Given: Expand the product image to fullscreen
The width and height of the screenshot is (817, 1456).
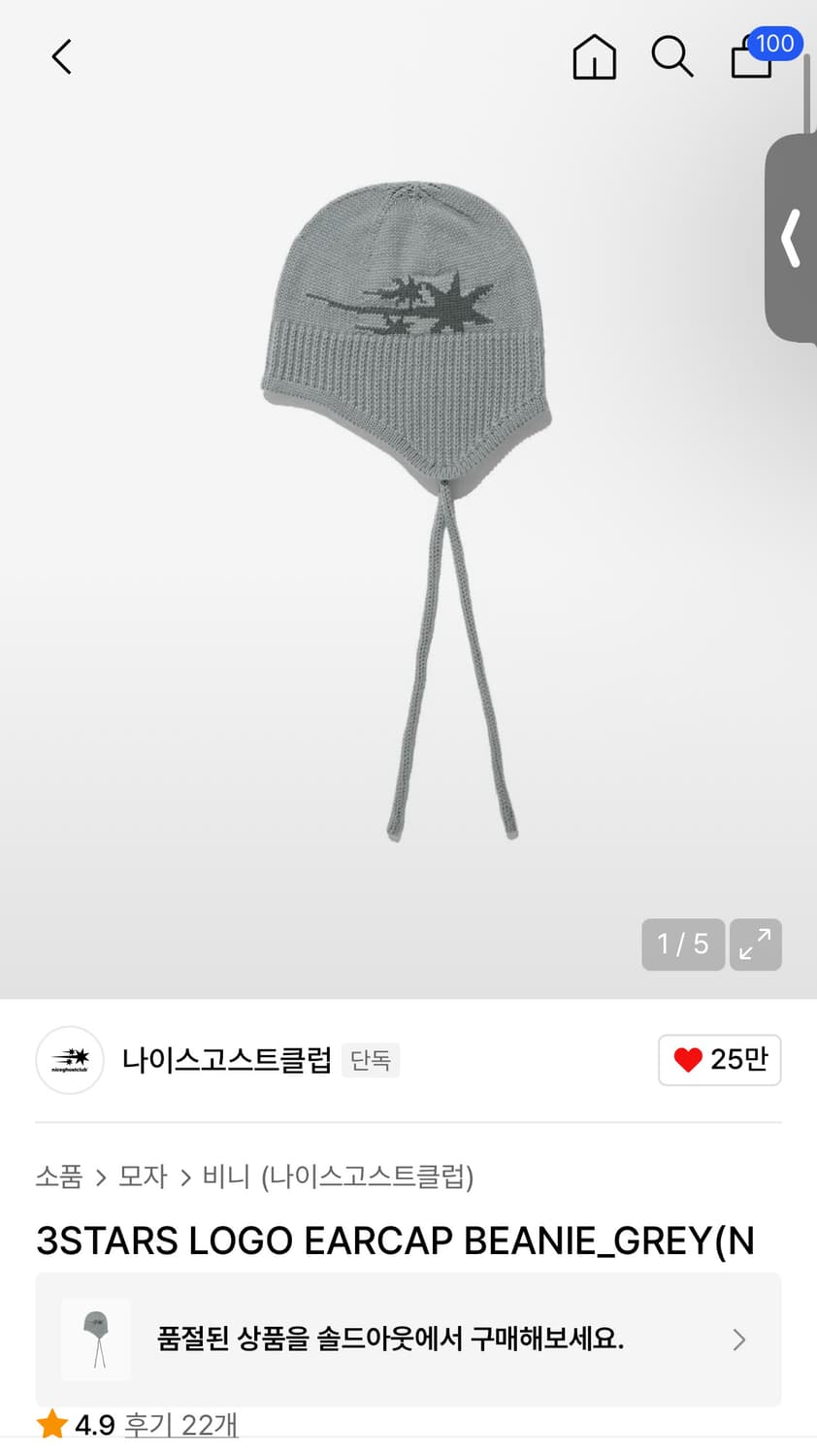Looking at the screenshot, I should click(x=756, y=943).
